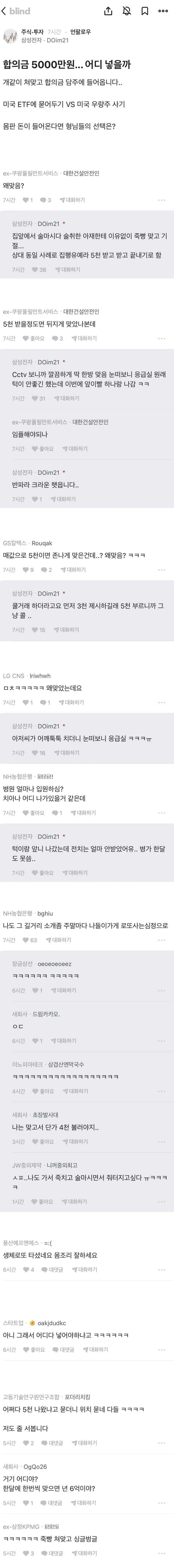Open the top overflow menu

[163, 11]
